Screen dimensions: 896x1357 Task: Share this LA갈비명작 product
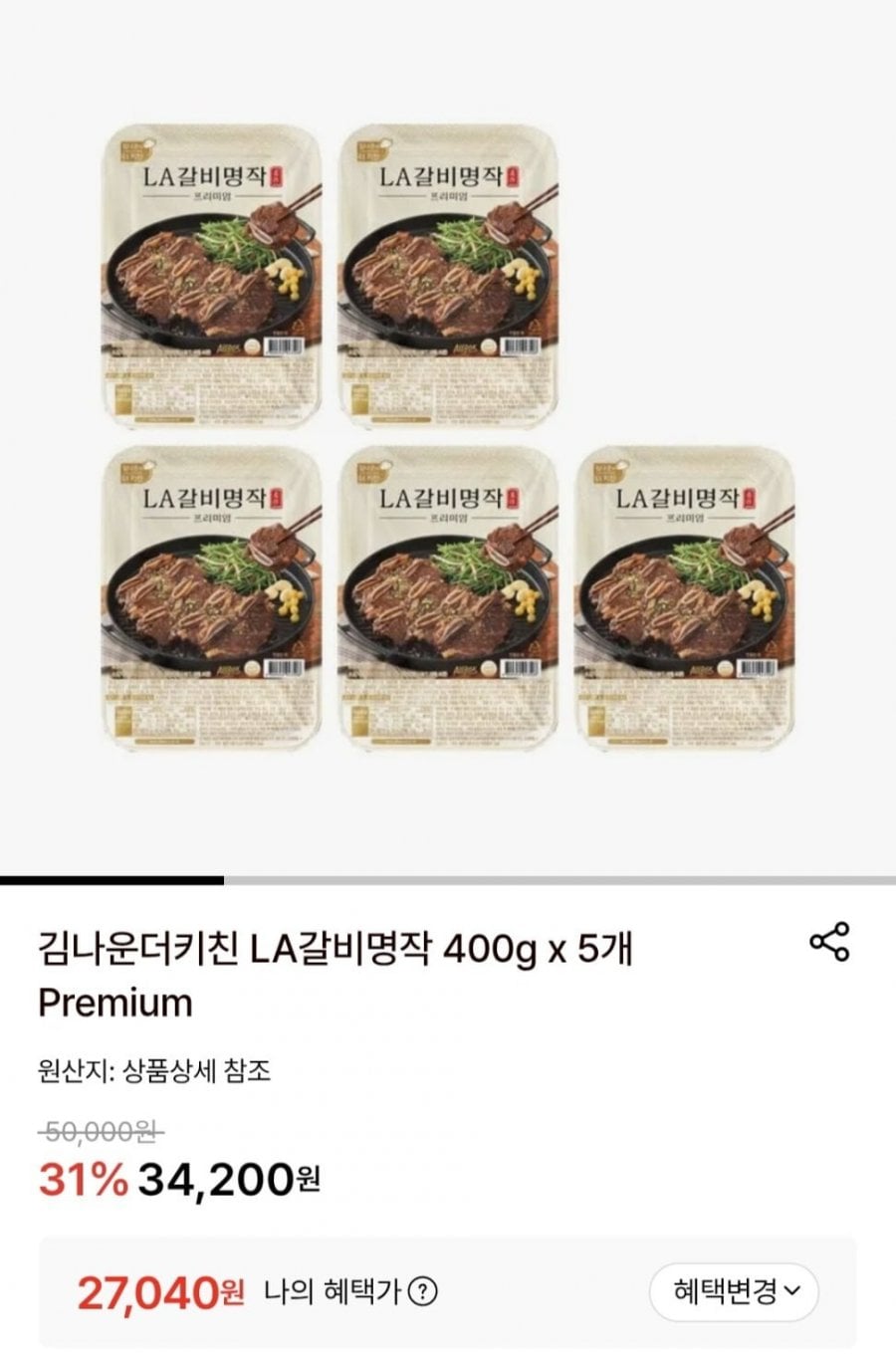pyautogui.click(x=829, y=942)
